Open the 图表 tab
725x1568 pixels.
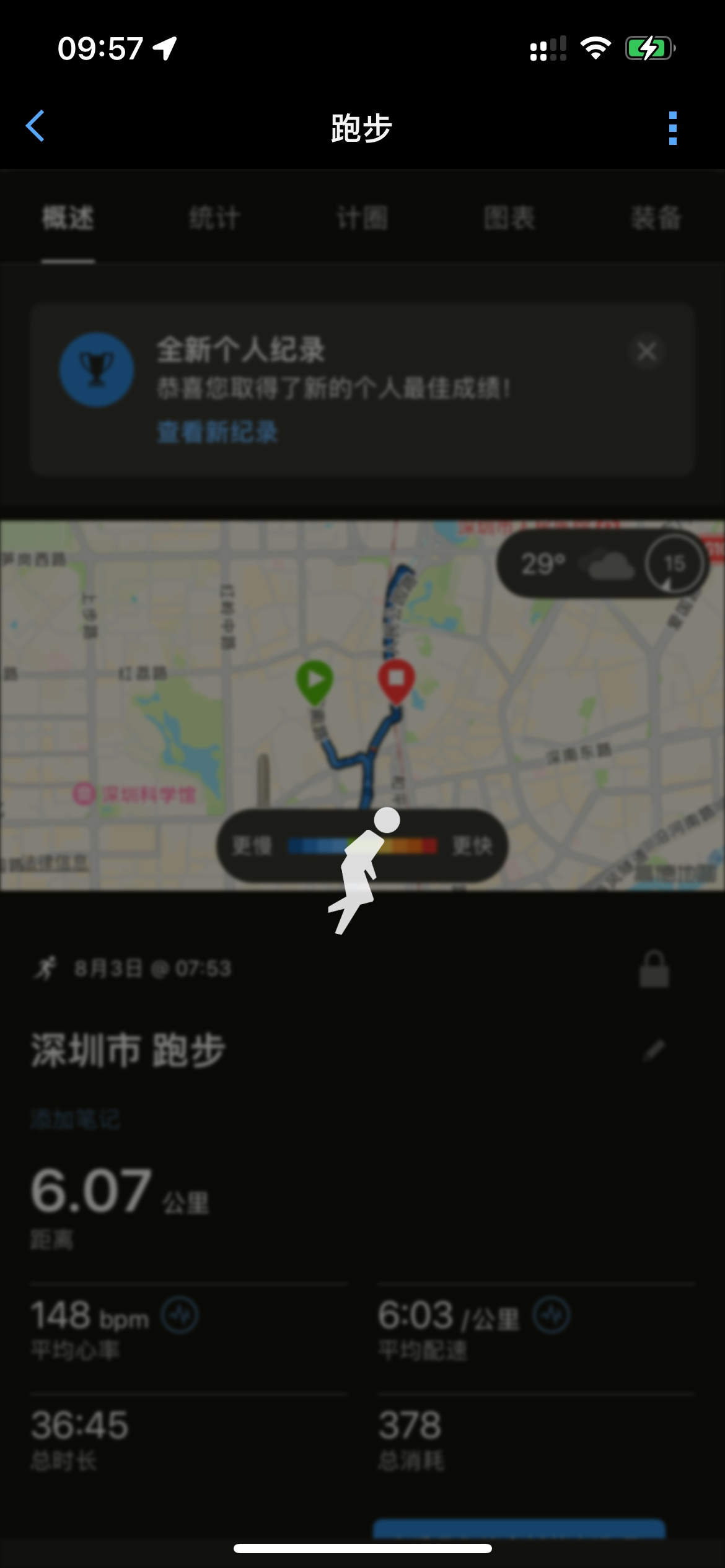509,218
